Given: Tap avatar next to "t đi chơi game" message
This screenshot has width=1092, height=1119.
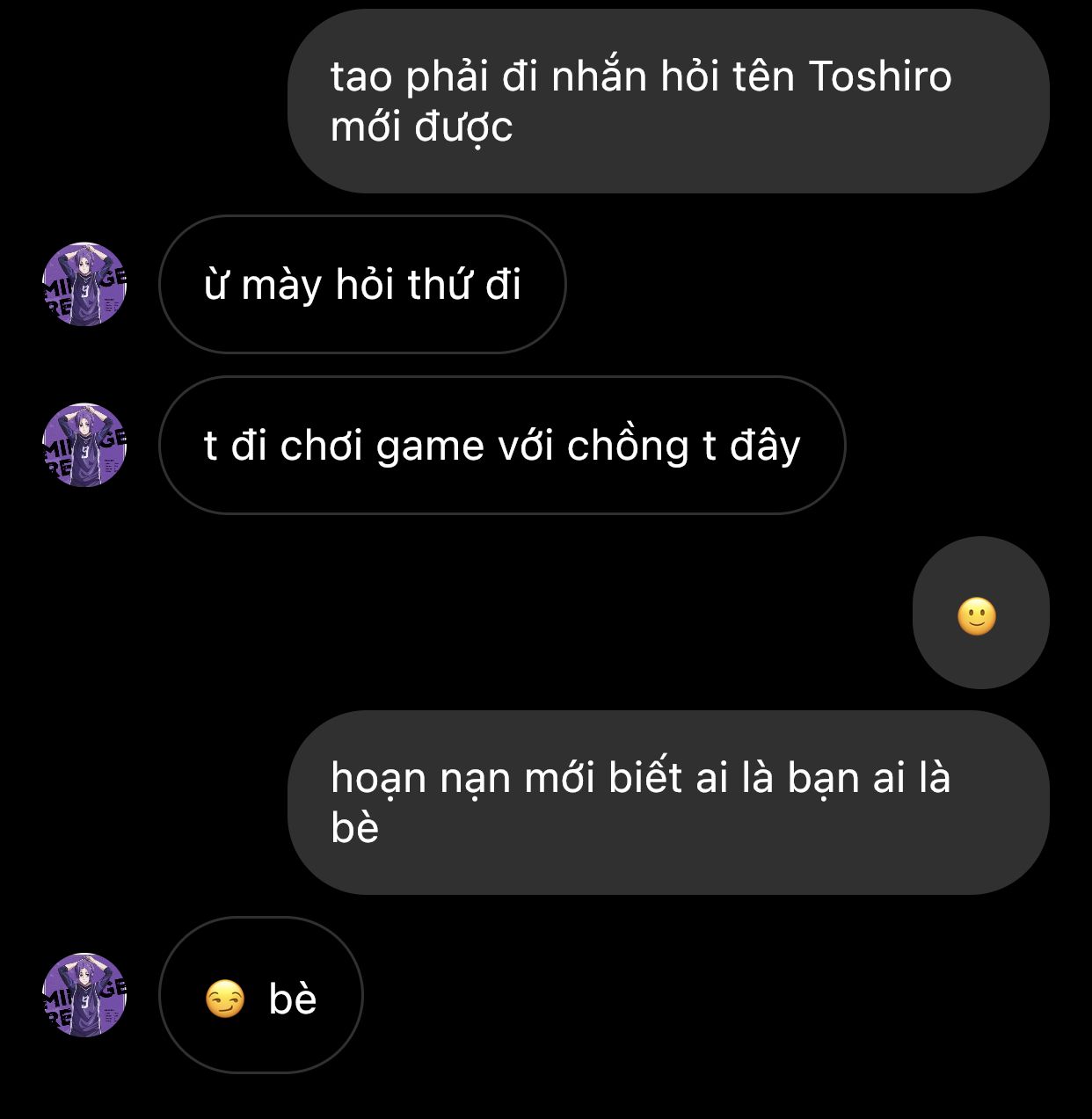Looking at the screenshot, I should 84,446.
